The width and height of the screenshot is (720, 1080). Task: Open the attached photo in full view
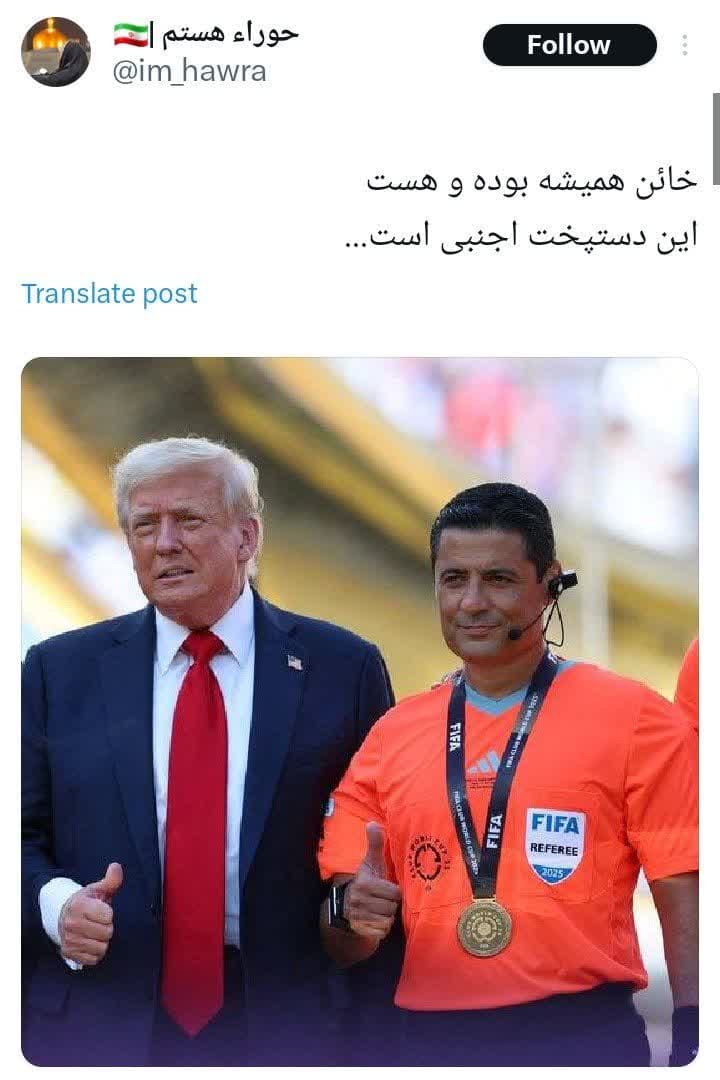point(360,710)
